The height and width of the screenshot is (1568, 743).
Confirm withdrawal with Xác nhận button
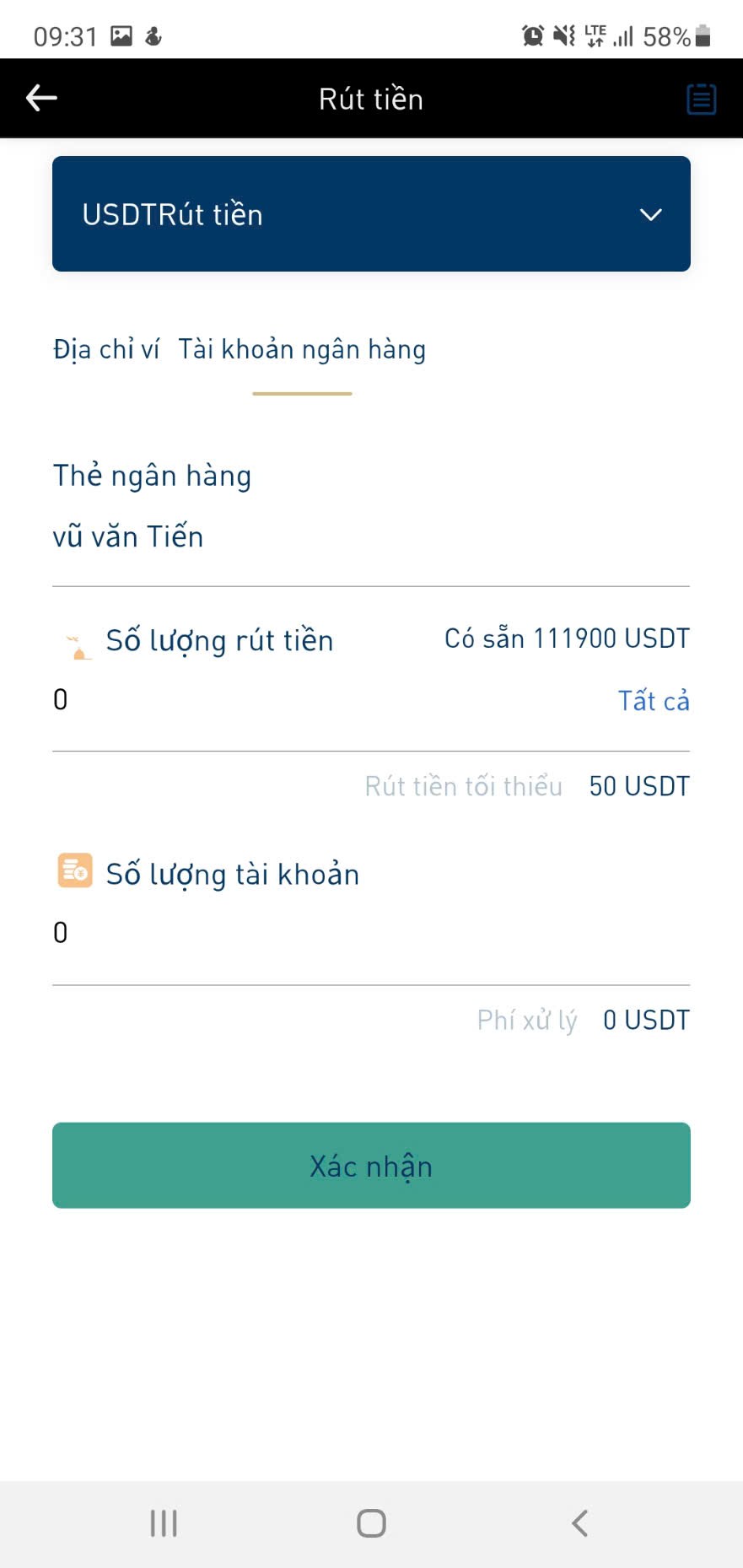(371, 1166)
